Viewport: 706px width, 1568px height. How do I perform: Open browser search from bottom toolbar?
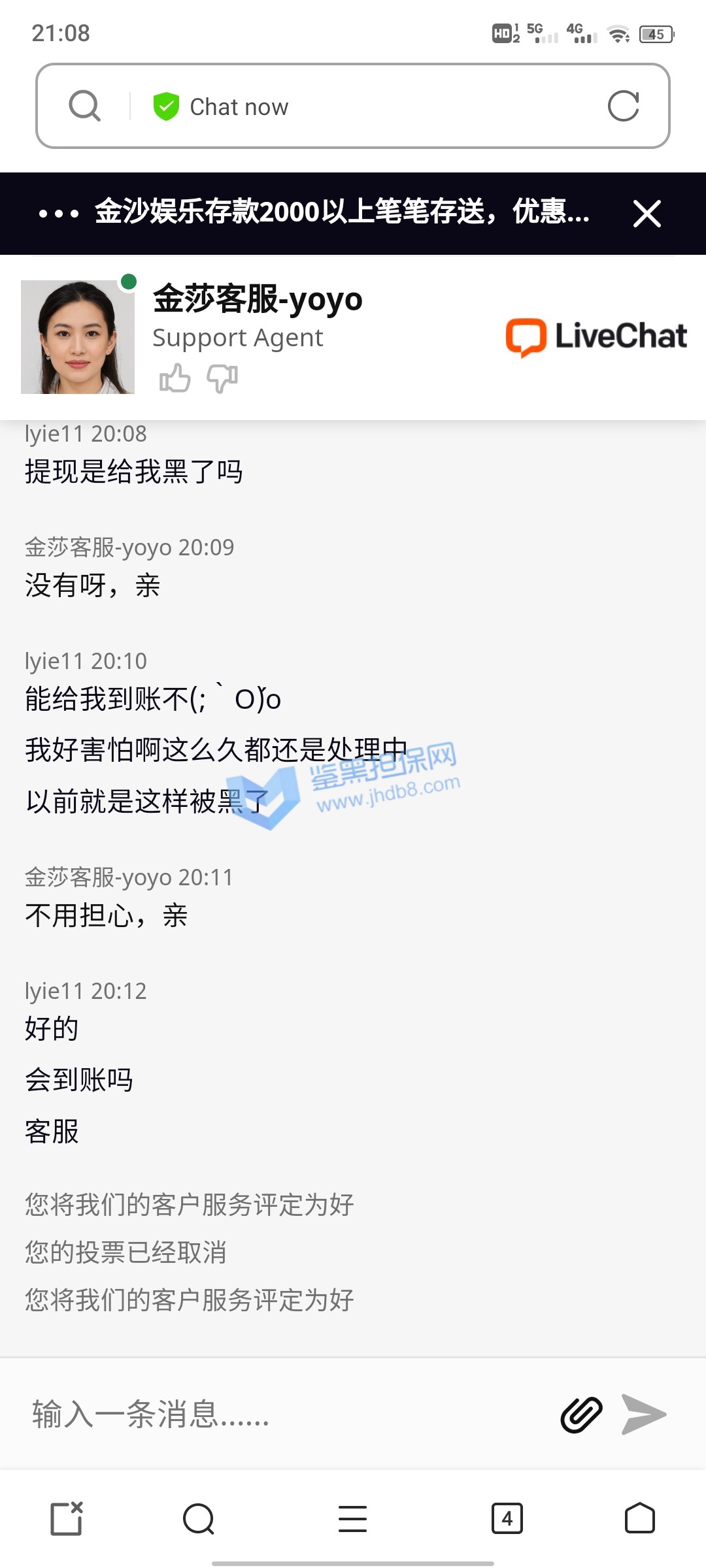tap(199, 1518)
